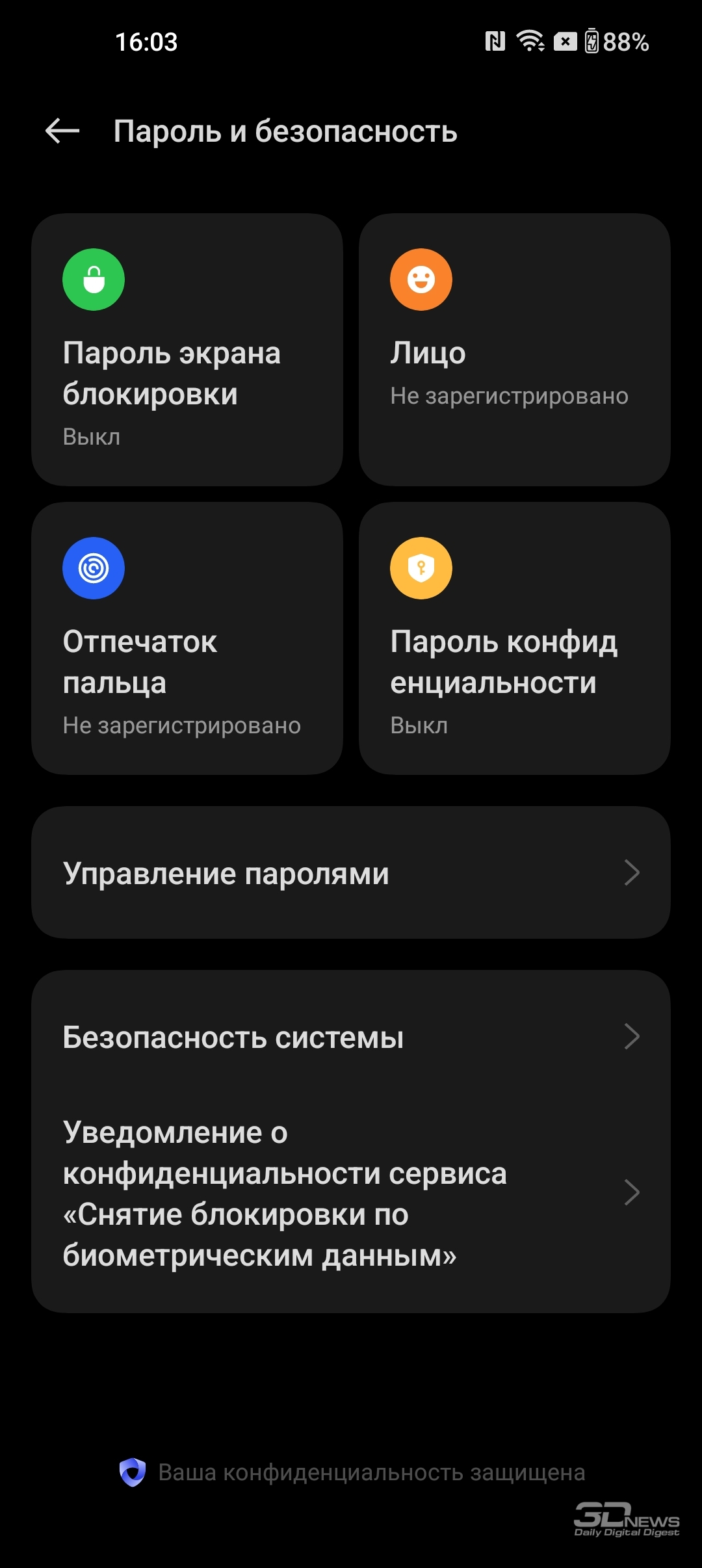Screen dimensions: 702x1568
Task: Open Управление паролями
Action: 351,872
